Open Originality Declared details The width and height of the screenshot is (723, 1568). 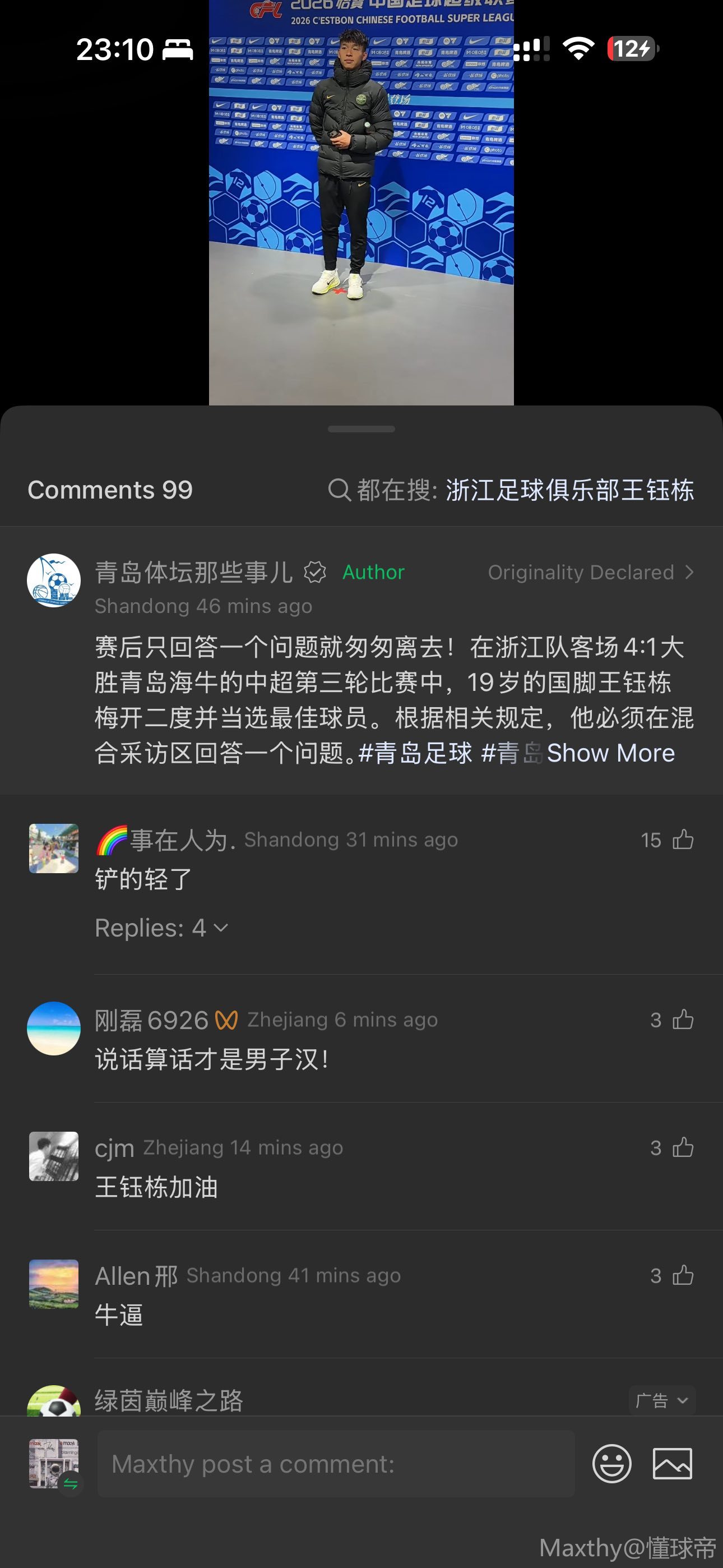pos(590,572)
